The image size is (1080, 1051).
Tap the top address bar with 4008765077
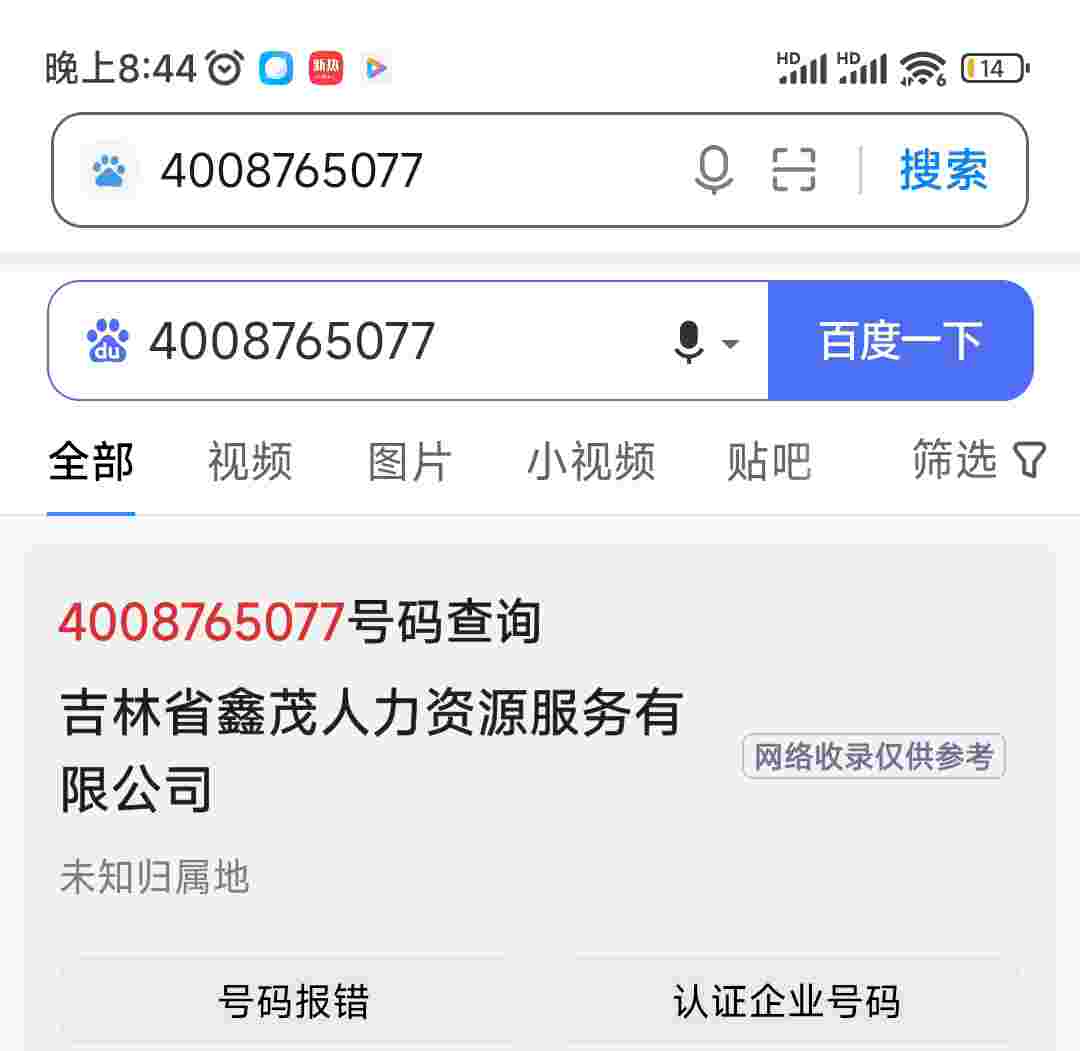400,170
